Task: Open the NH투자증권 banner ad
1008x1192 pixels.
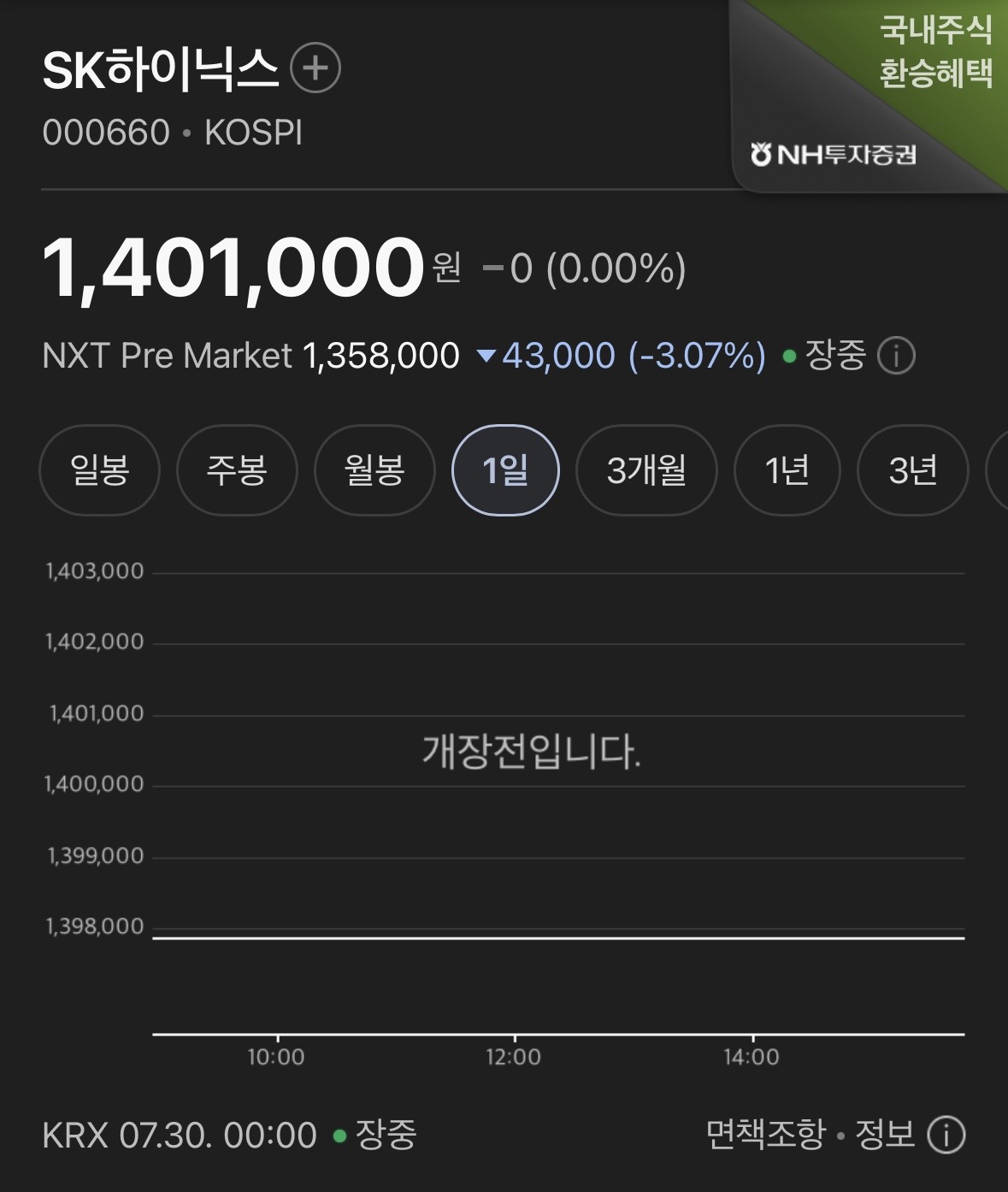Action: coord(869,95)
